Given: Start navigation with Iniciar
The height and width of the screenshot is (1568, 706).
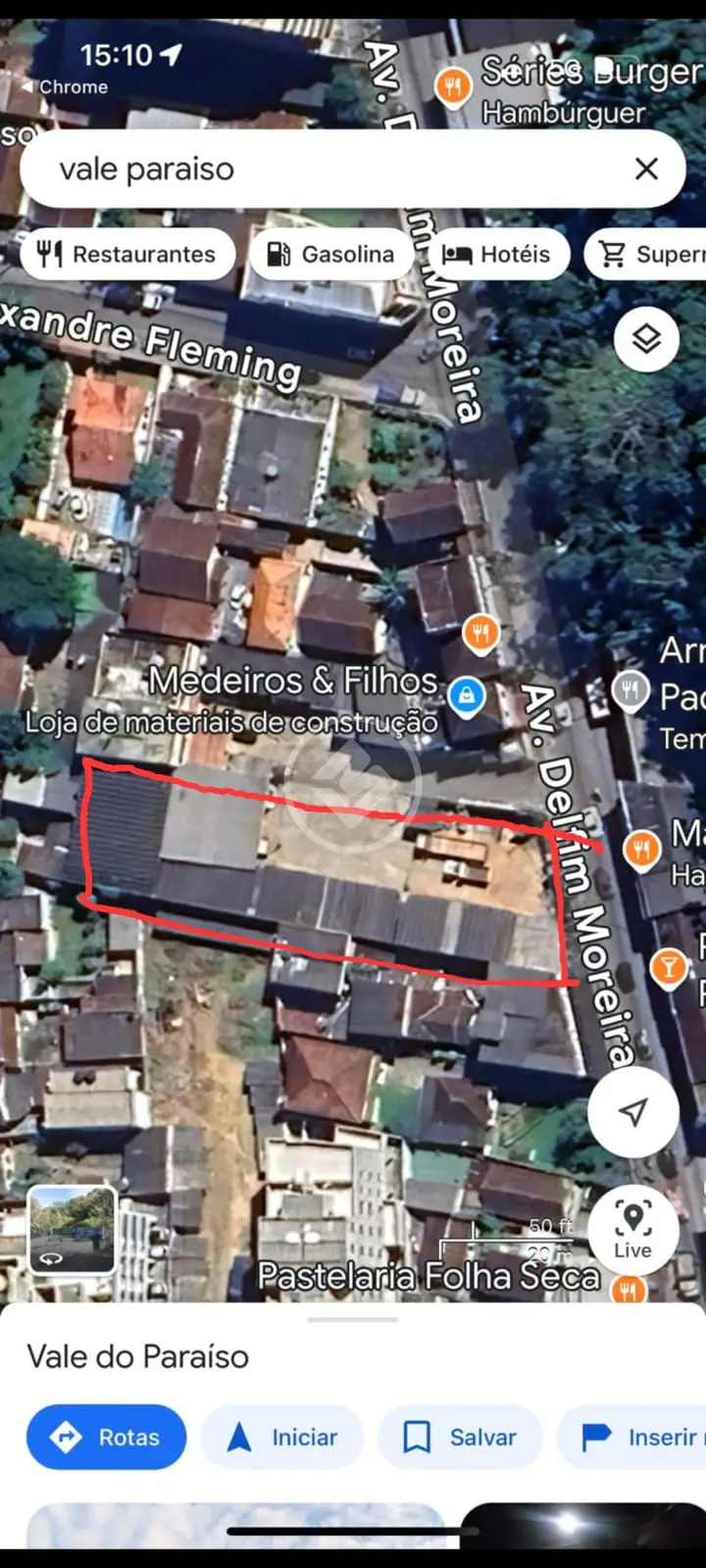Looking at the screenshot, I should click(282, 1437).
